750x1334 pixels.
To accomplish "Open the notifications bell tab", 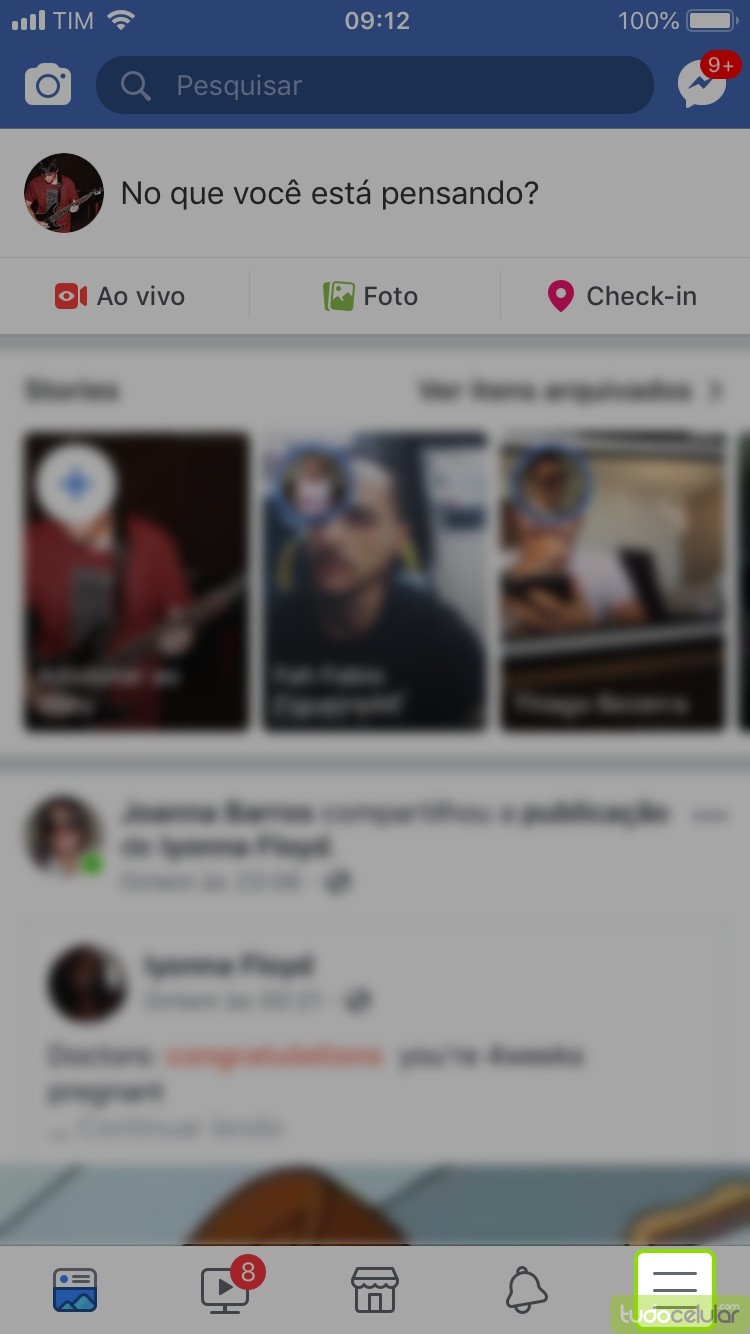I will 526,1289.
